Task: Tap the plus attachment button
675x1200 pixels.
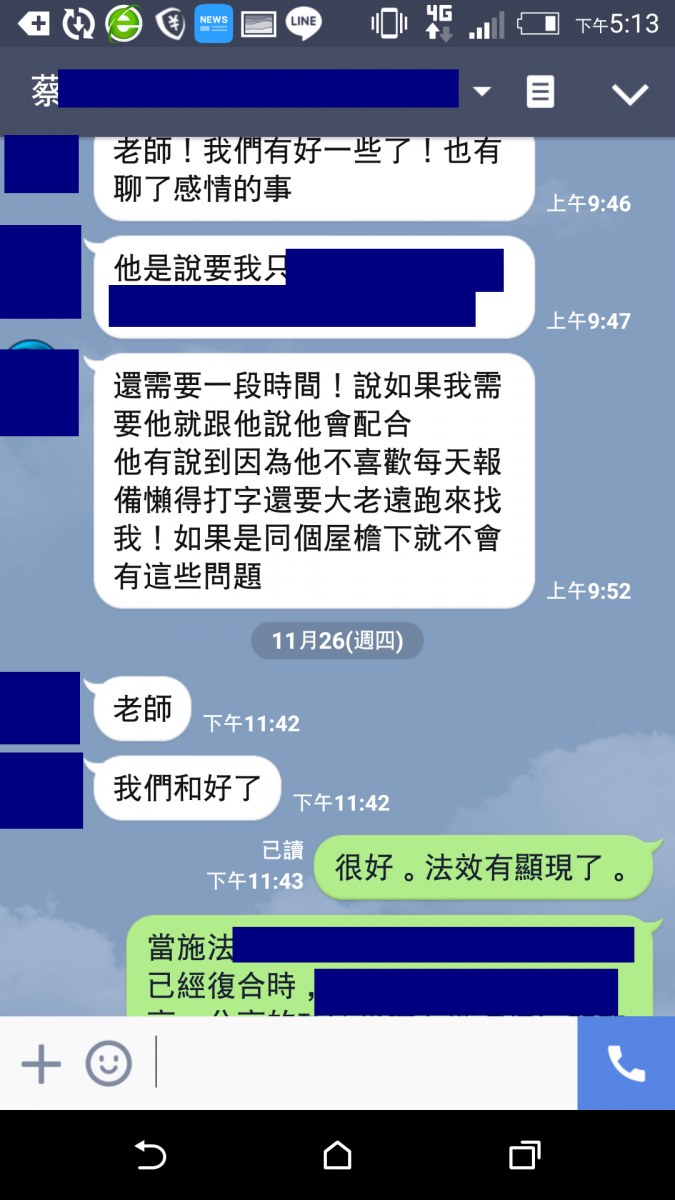Action: click(41, 1063)
